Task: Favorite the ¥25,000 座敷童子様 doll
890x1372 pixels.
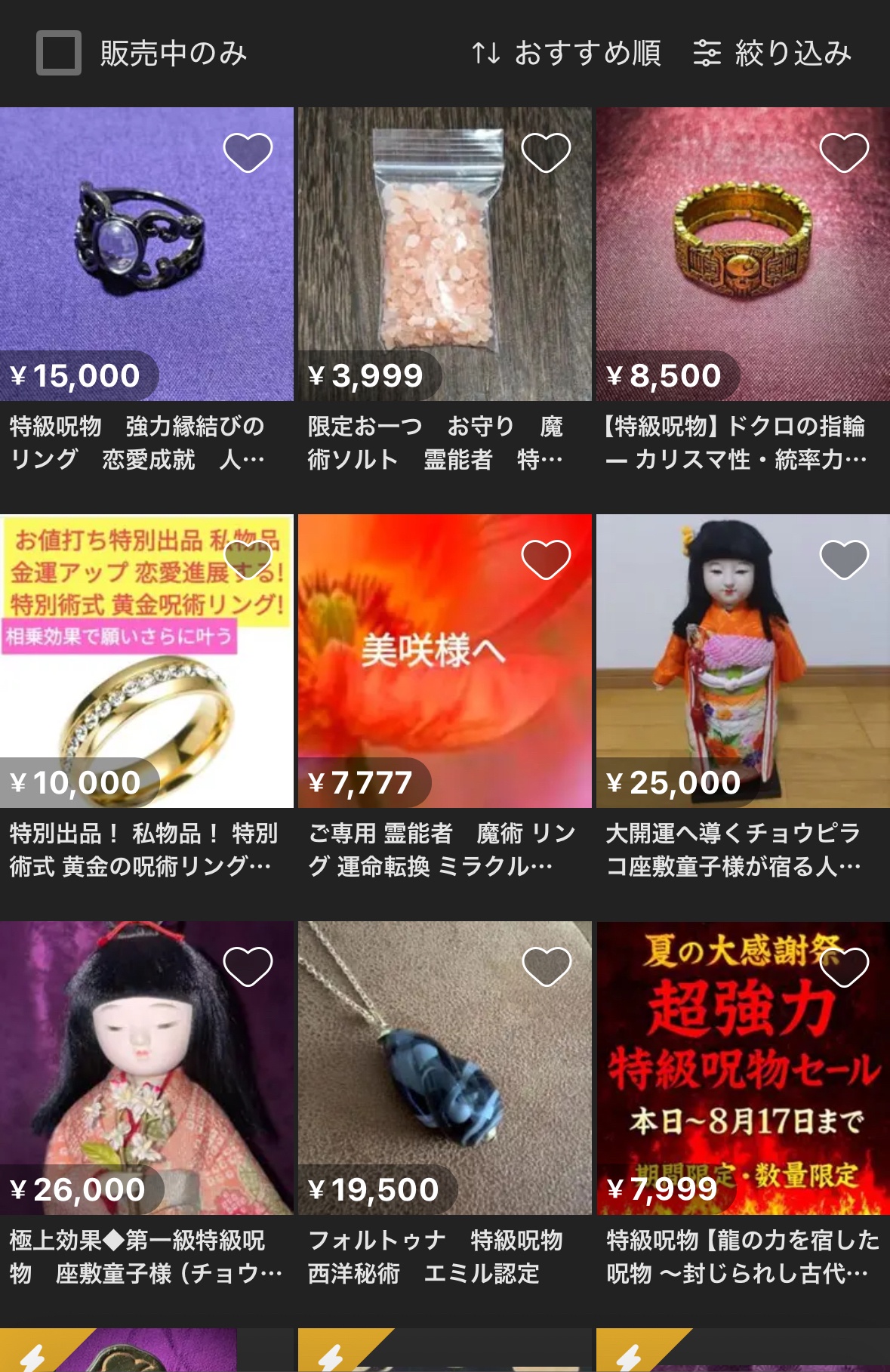Action: [x=844, y=560]
